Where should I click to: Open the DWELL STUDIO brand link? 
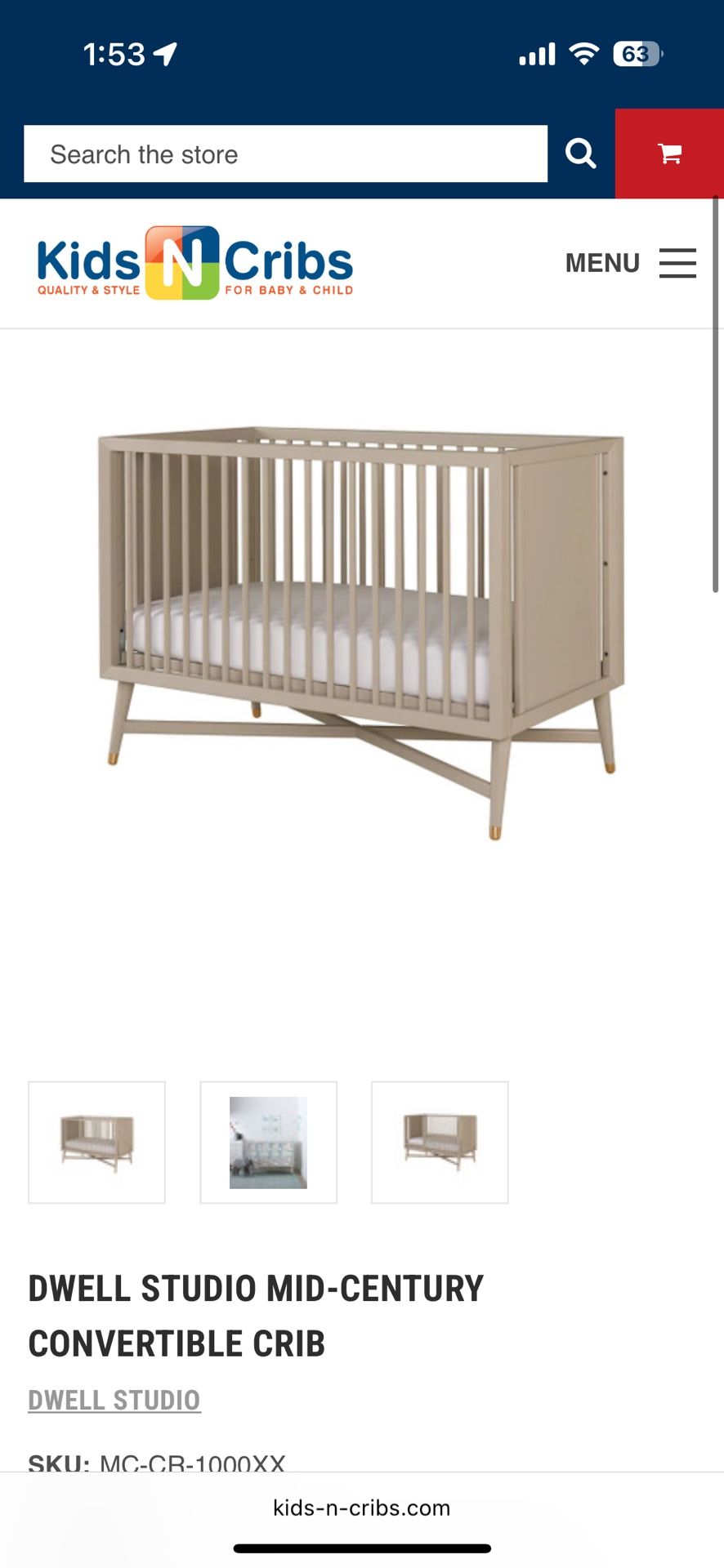[x=114, y=1399]
